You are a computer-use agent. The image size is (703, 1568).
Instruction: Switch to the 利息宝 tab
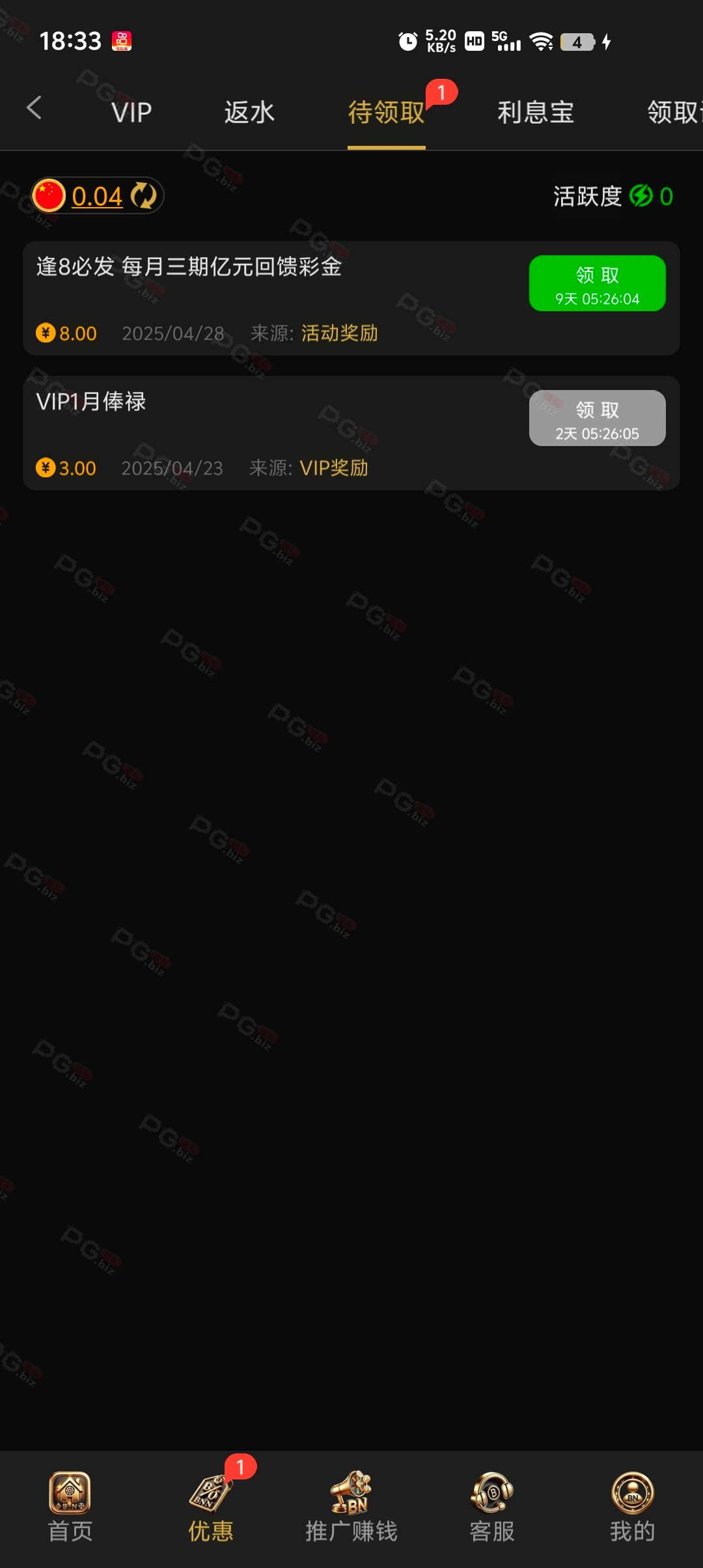(x=535, y=113)
